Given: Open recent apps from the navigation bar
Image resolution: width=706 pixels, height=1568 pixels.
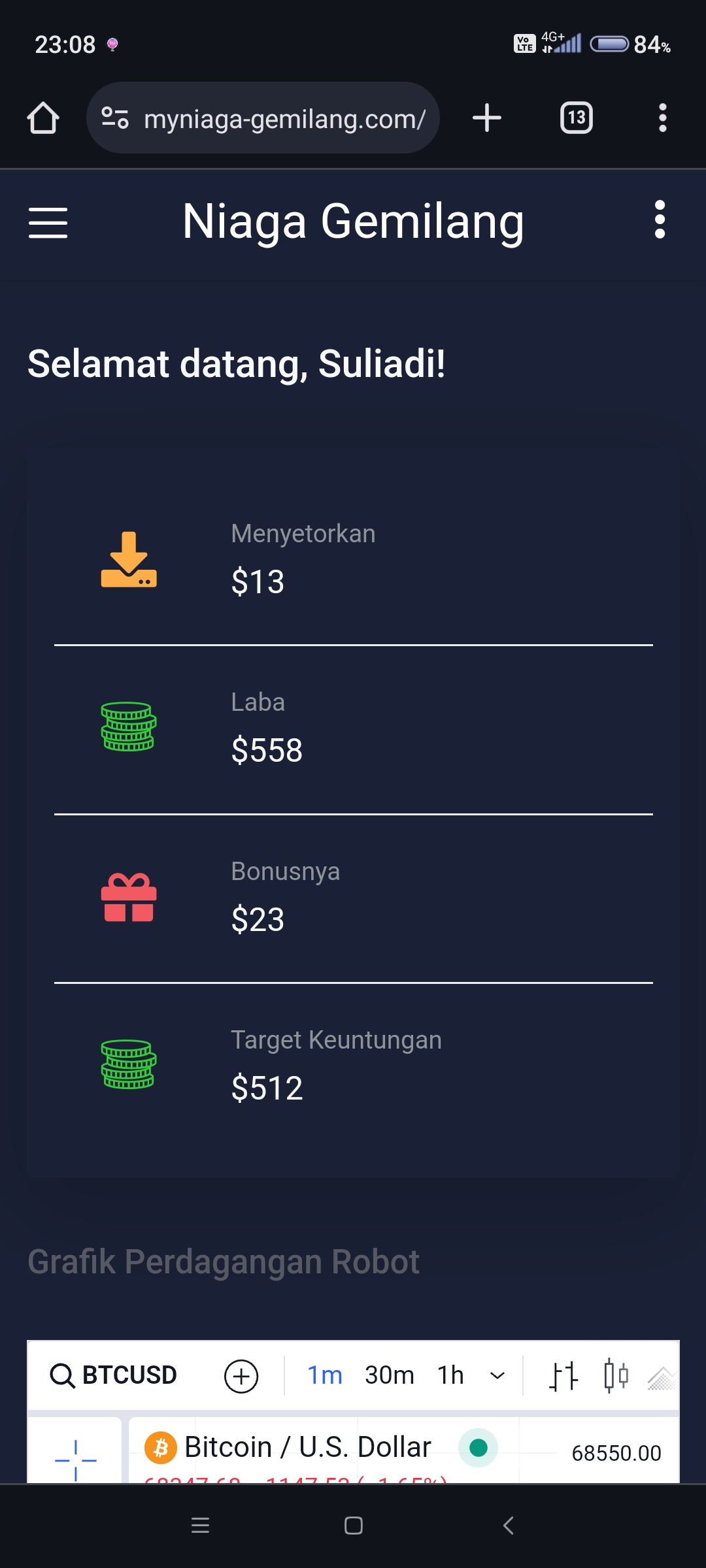Looking at the screenshot, I should click(x=200, y=1526).
